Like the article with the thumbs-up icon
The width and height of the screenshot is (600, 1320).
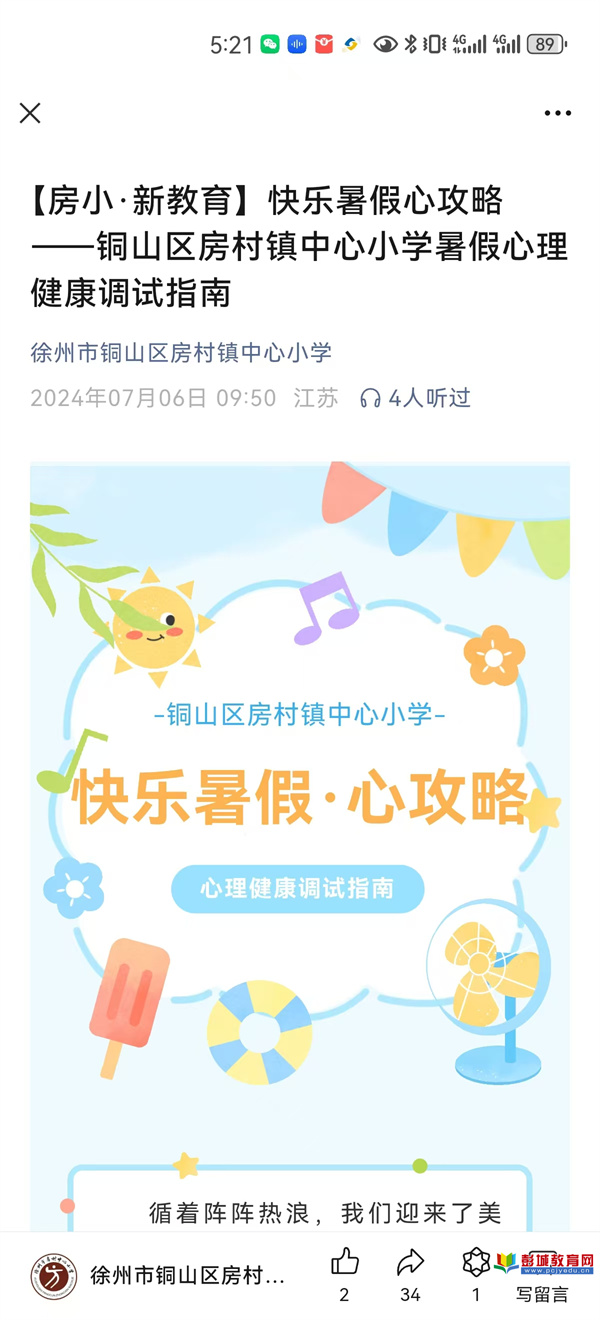click(344, 1263)
